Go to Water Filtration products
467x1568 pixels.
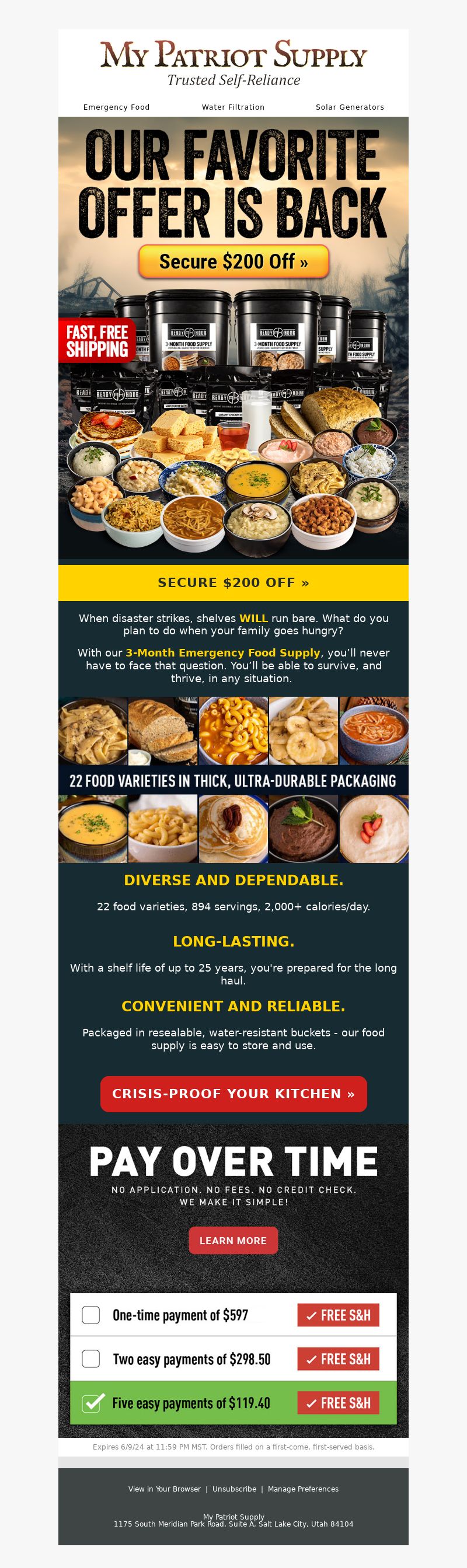point(233,107)
